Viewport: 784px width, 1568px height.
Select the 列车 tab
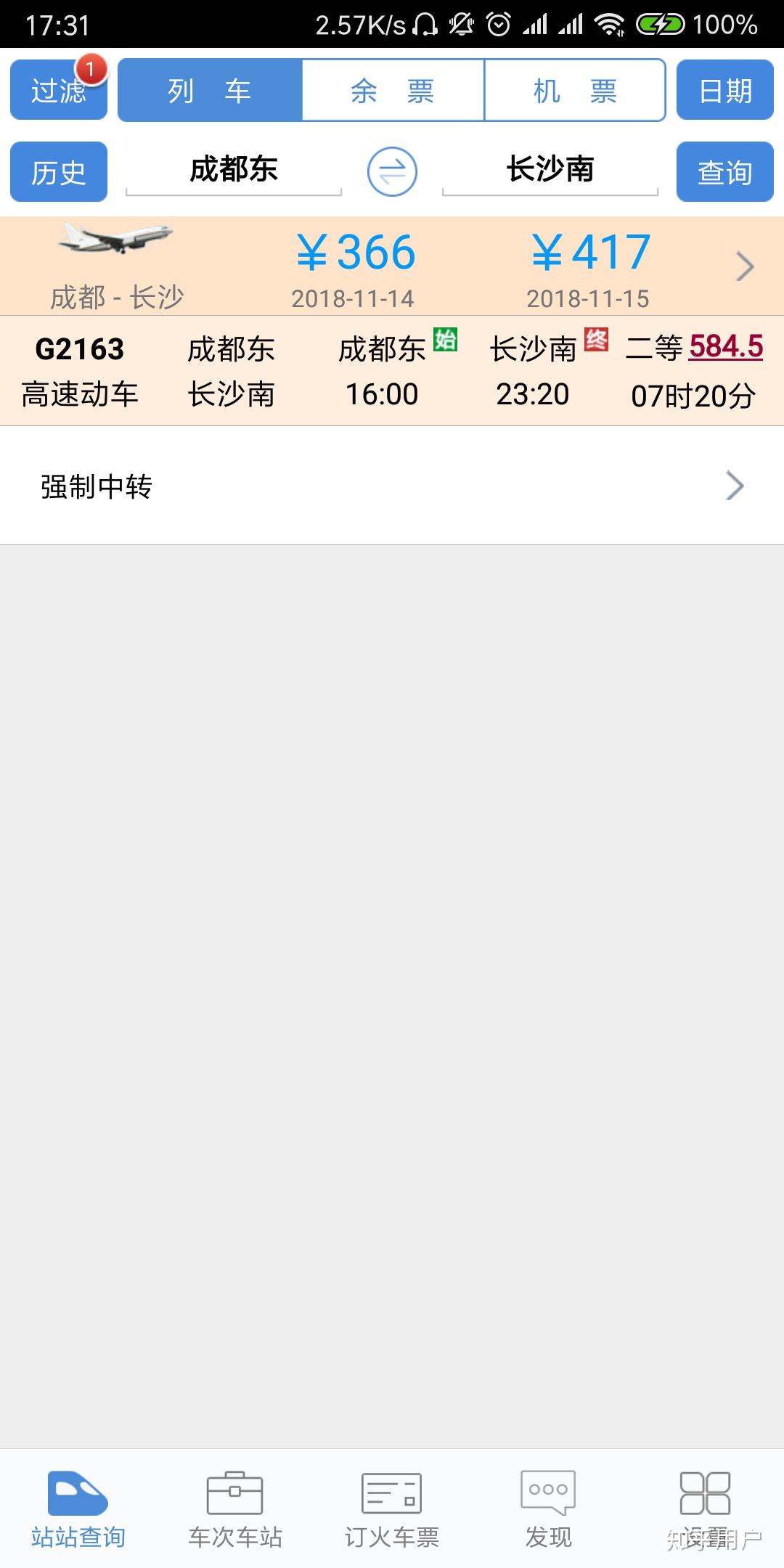tap(210, 90)
